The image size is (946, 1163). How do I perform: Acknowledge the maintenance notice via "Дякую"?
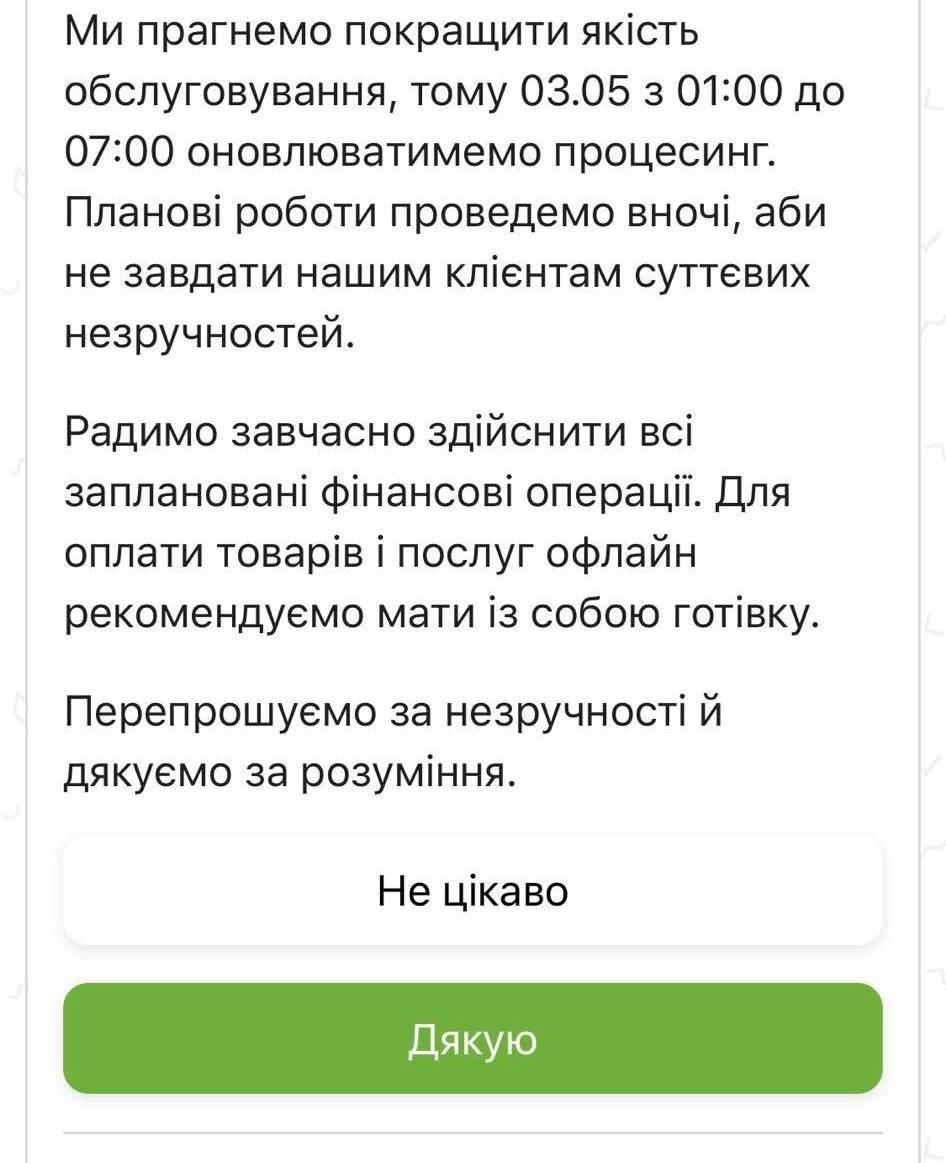pos(473,1040)
